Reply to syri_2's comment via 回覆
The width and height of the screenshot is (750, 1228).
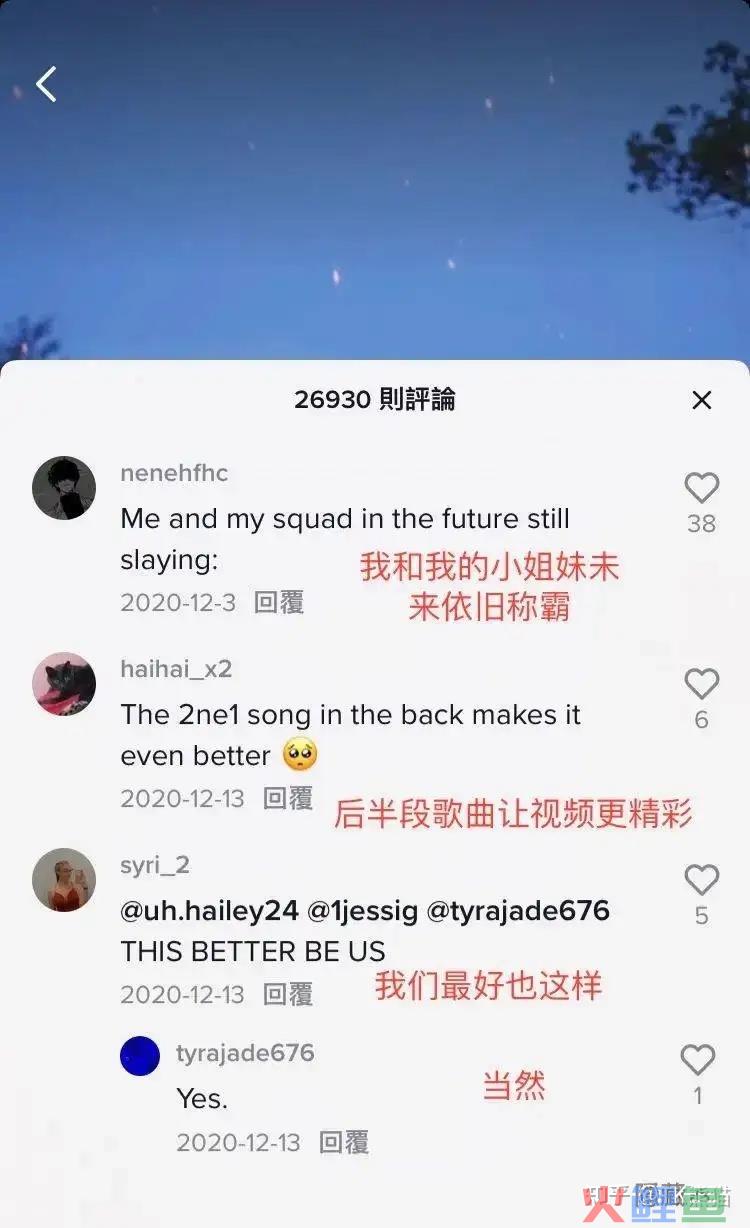[288, 994]
